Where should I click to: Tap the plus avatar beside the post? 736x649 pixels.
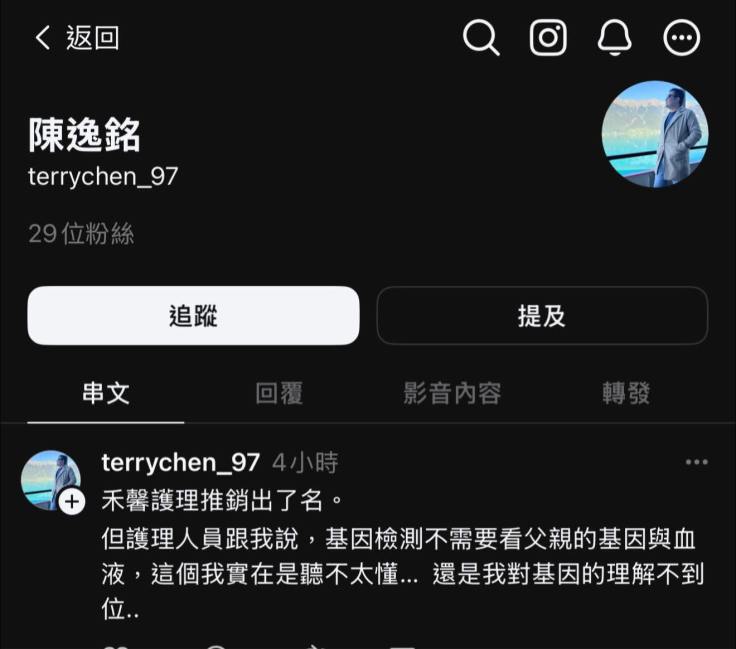pyautogui.click(x=52, y=481)
